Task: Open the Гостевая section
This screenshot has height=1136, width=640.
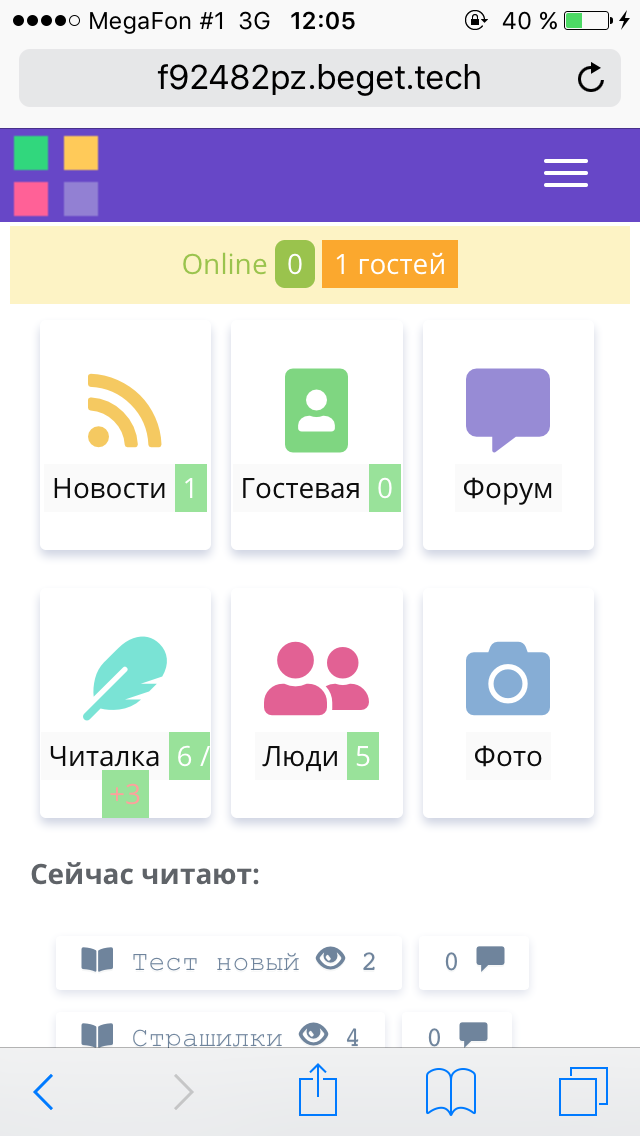Action: 317,435
